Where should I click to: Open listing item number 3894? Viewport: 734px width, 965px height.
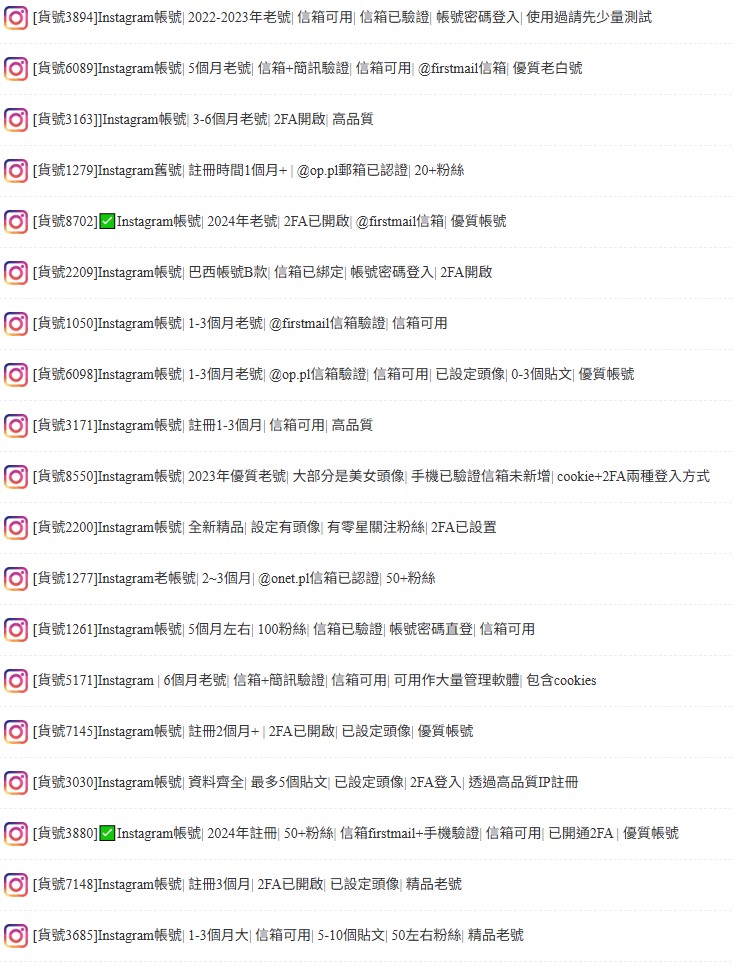point(342,17)
